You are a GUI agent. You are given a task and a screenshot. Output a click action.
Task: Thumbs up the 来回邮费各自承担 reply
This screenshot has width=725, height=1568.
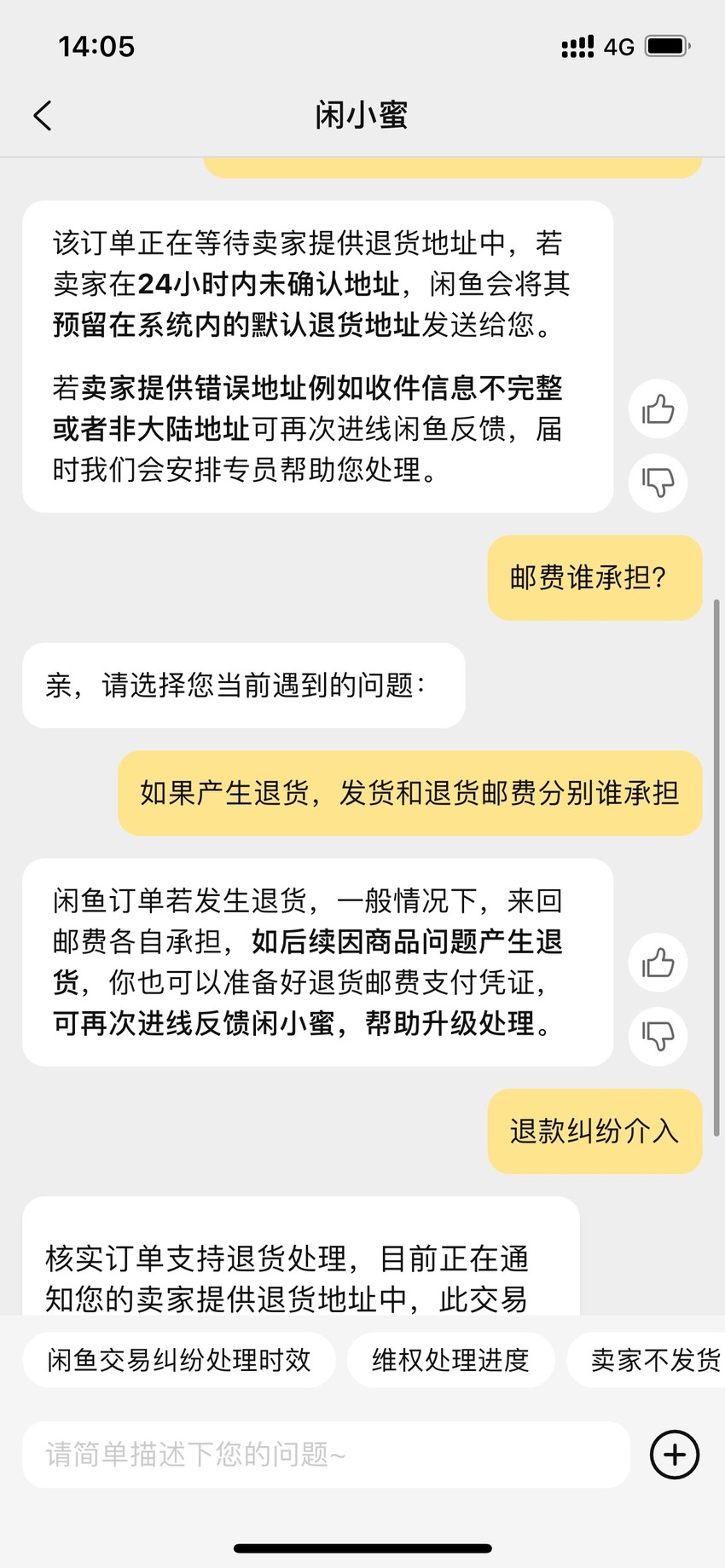[658, 963]
